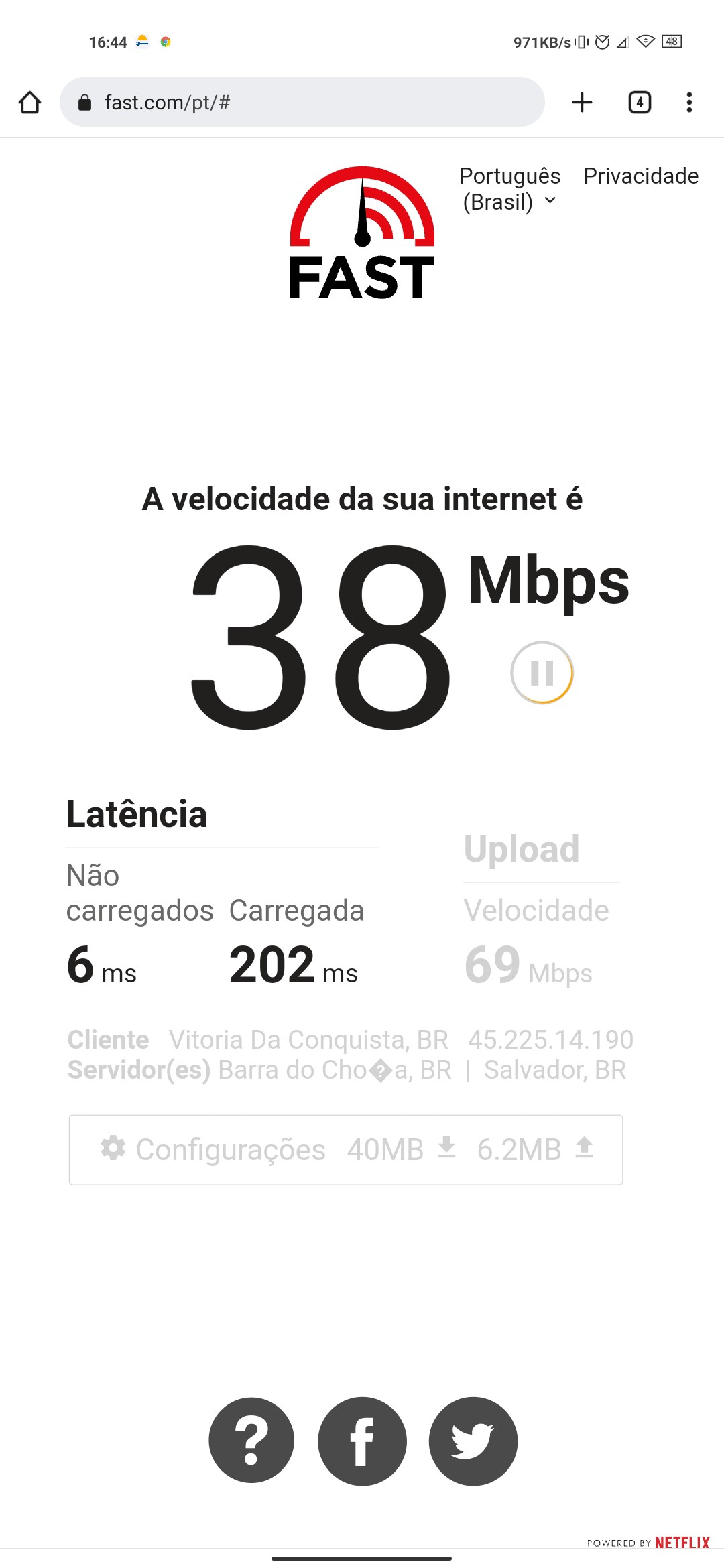Go to the browser home page
The width and height of the screenshot is (724, 1568).
pyautogui.click(x=30, y=103)
